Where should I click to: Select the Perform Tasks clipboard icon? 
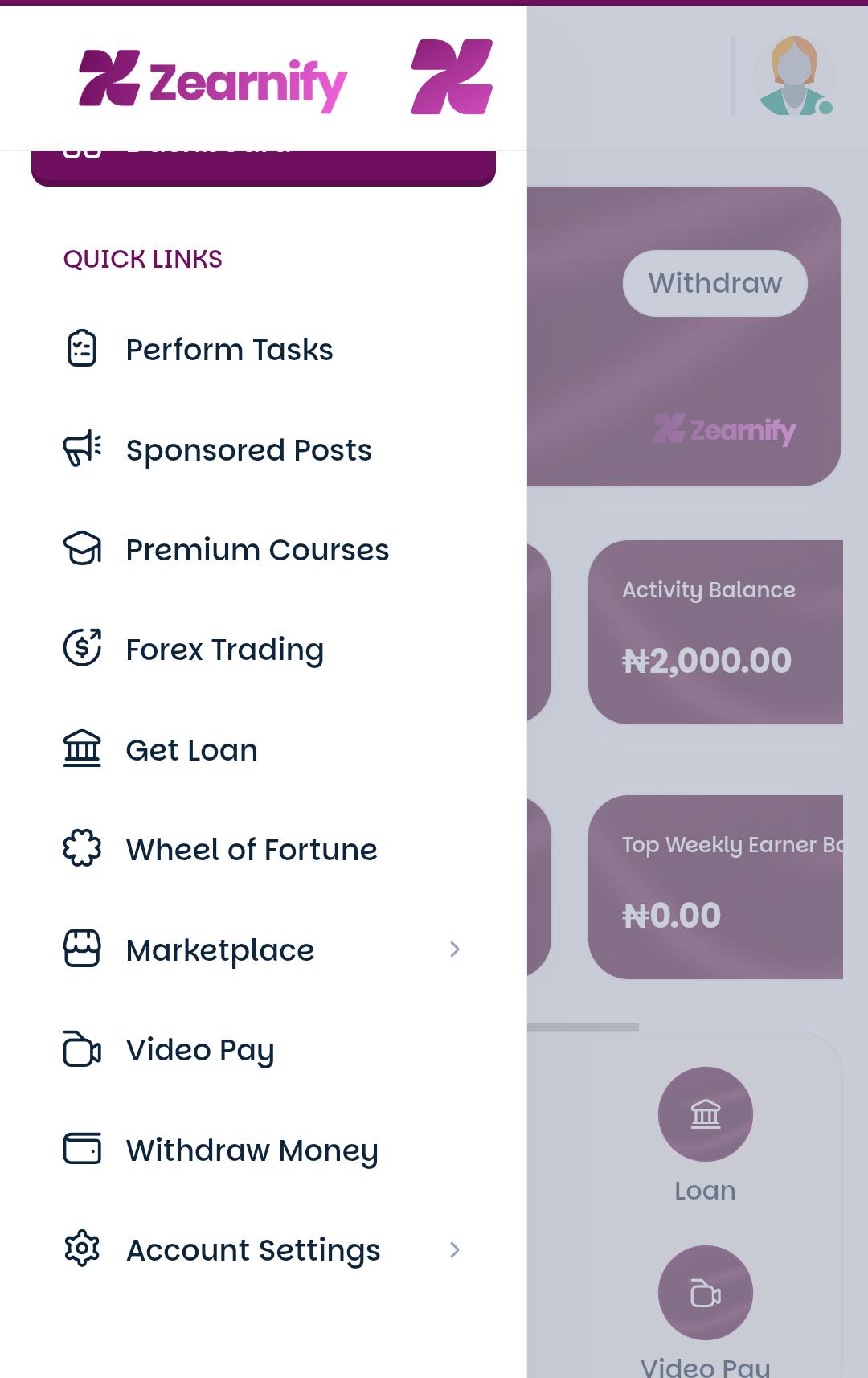point(80,349)
